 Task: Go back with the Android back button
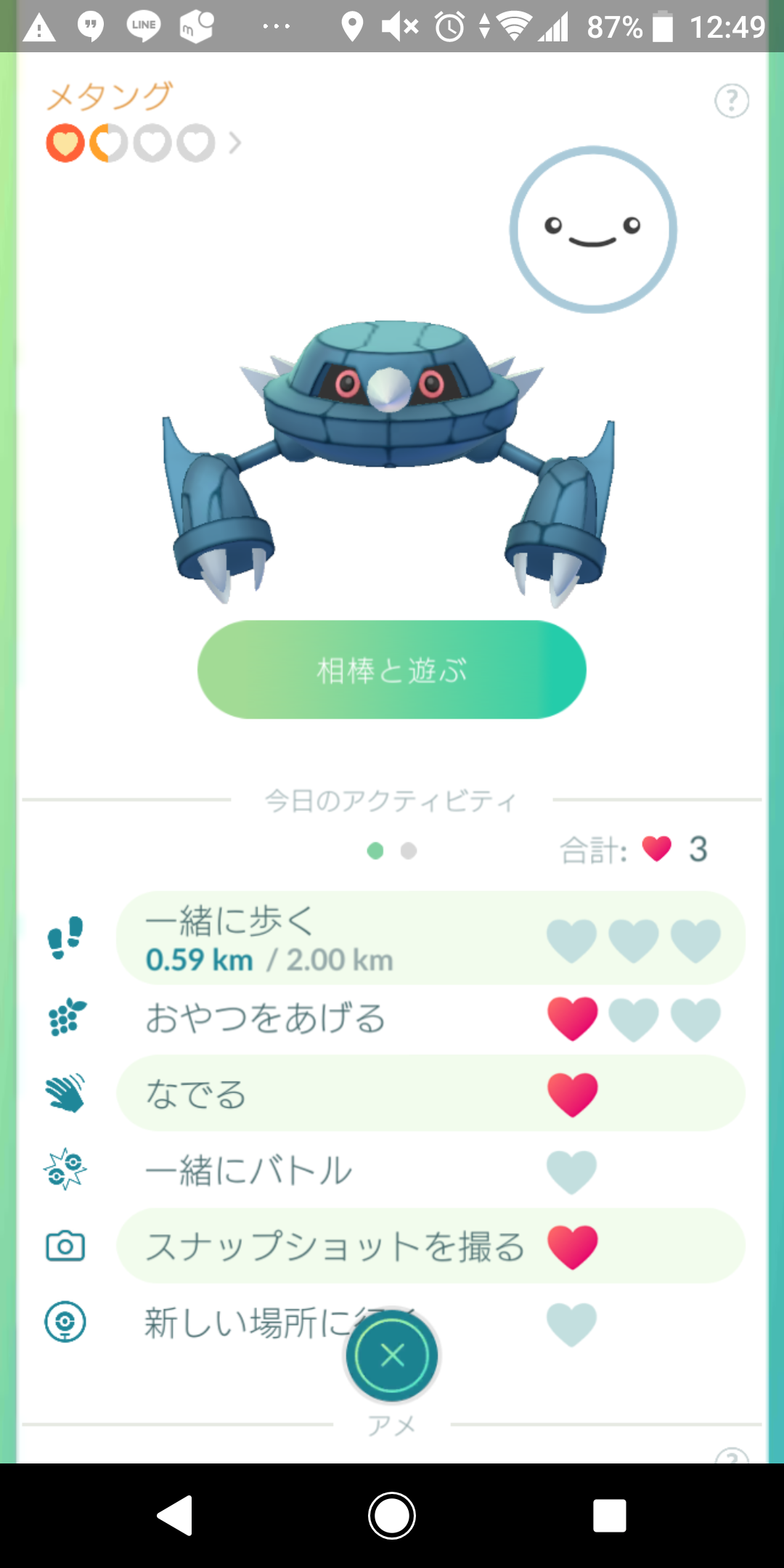pyautogui.click(x=175, y=1516)
